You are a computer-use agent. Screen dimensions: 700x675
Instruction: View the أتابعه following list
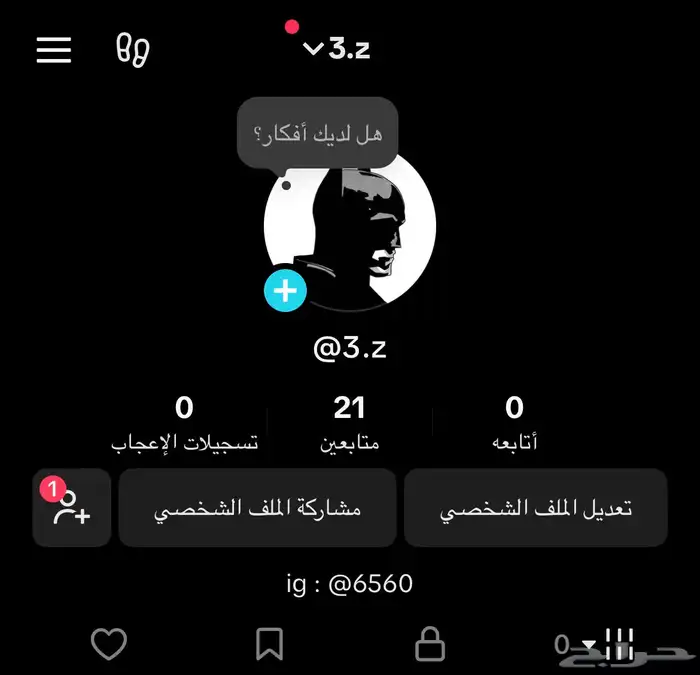[514, 422]
